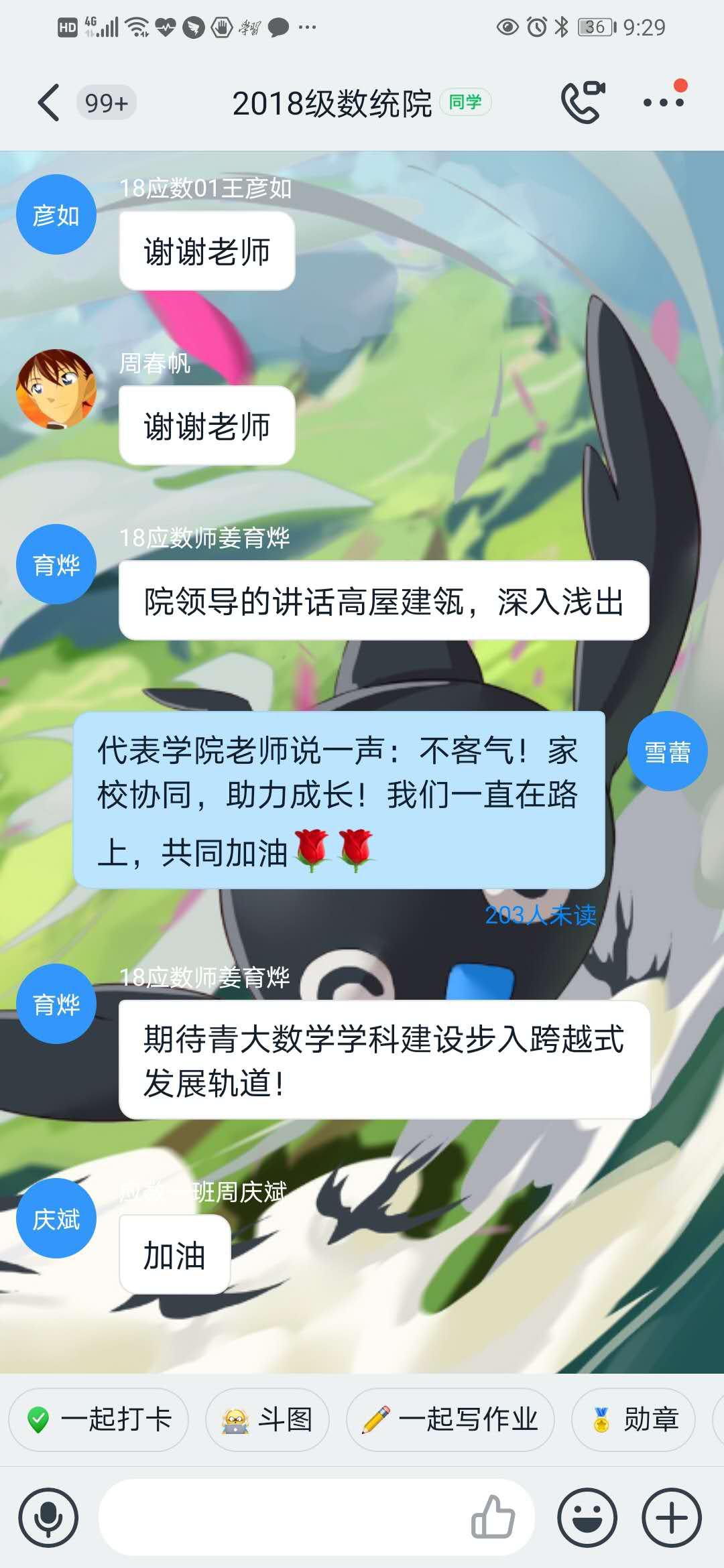Image resolution: width=724 pixels, height=1568 pixels.
Task: Check the 203人未读 unread list
Action: click(540, 915)
